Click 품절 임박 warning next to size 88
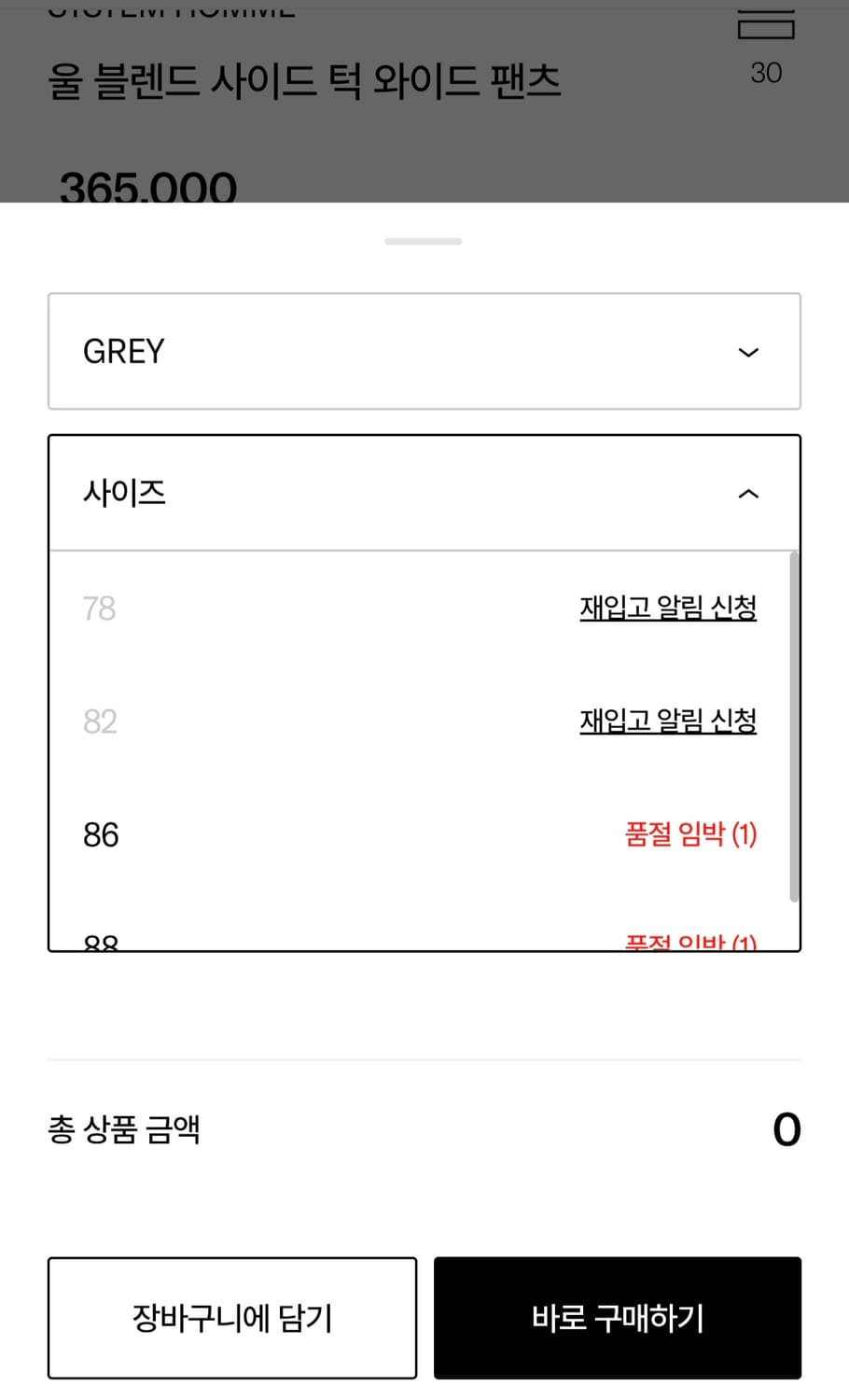849x1400 pixels. pos(690,941)
